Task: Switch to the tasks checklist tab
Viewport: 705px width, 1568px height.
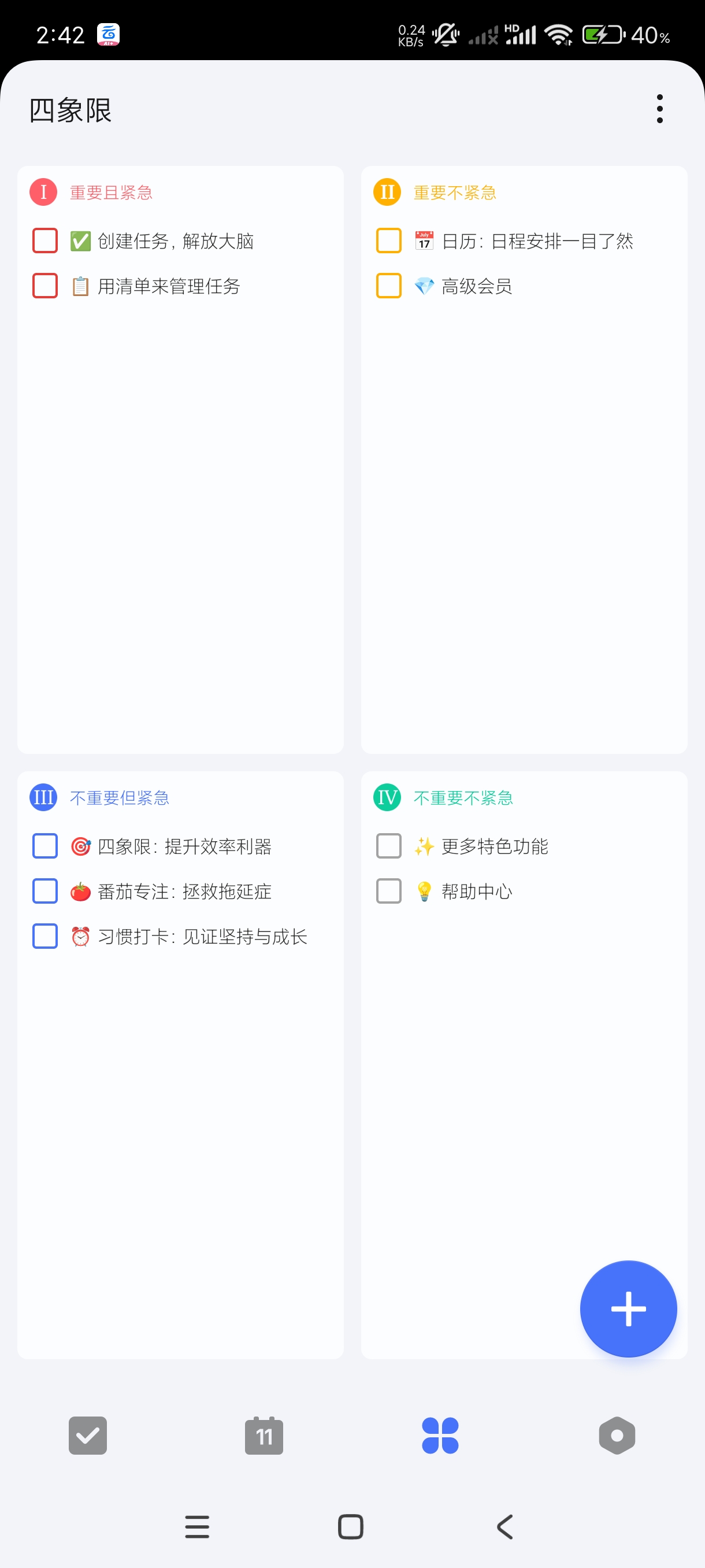Action: pyautogui.click(x=88, y=1434)
